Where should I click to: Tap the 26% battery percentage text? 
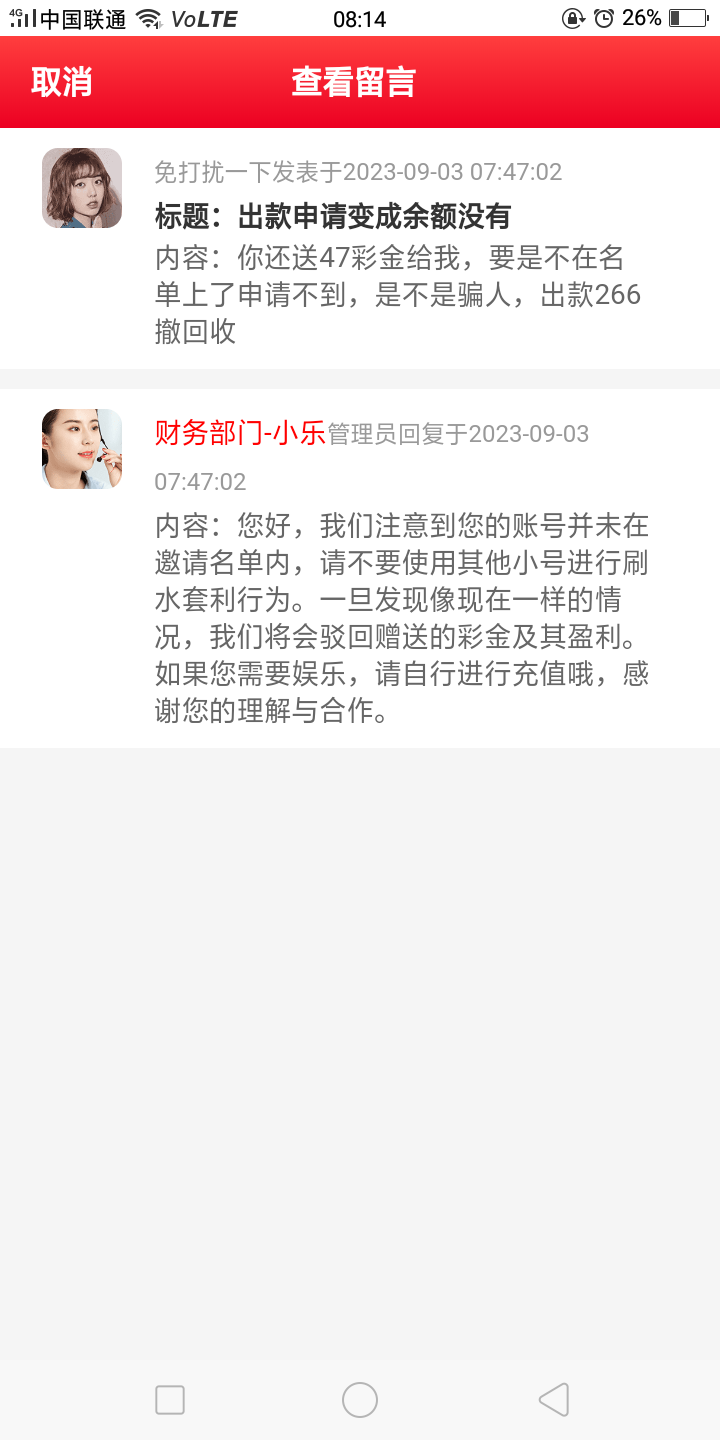642,17
